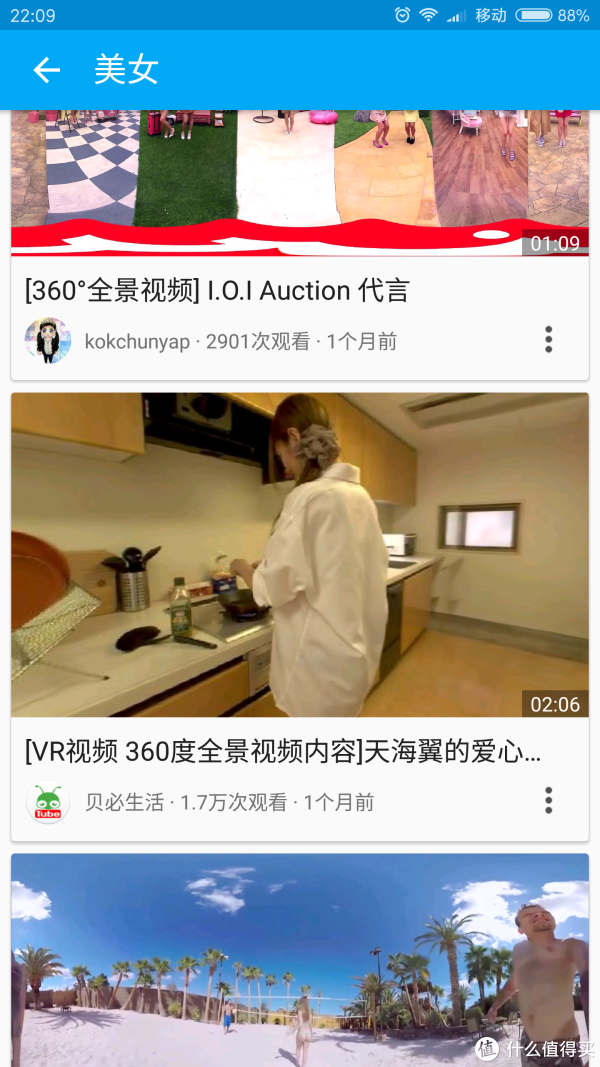Open the beach volleyball panorama video

point(300,960)
